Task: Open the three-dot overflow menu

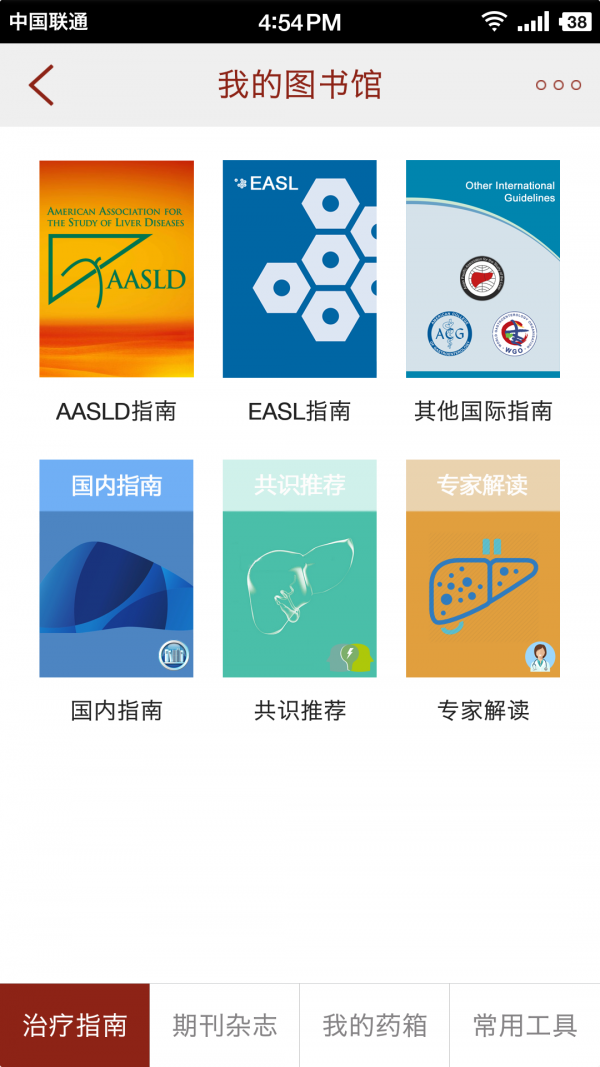Action: pos(558,85)
